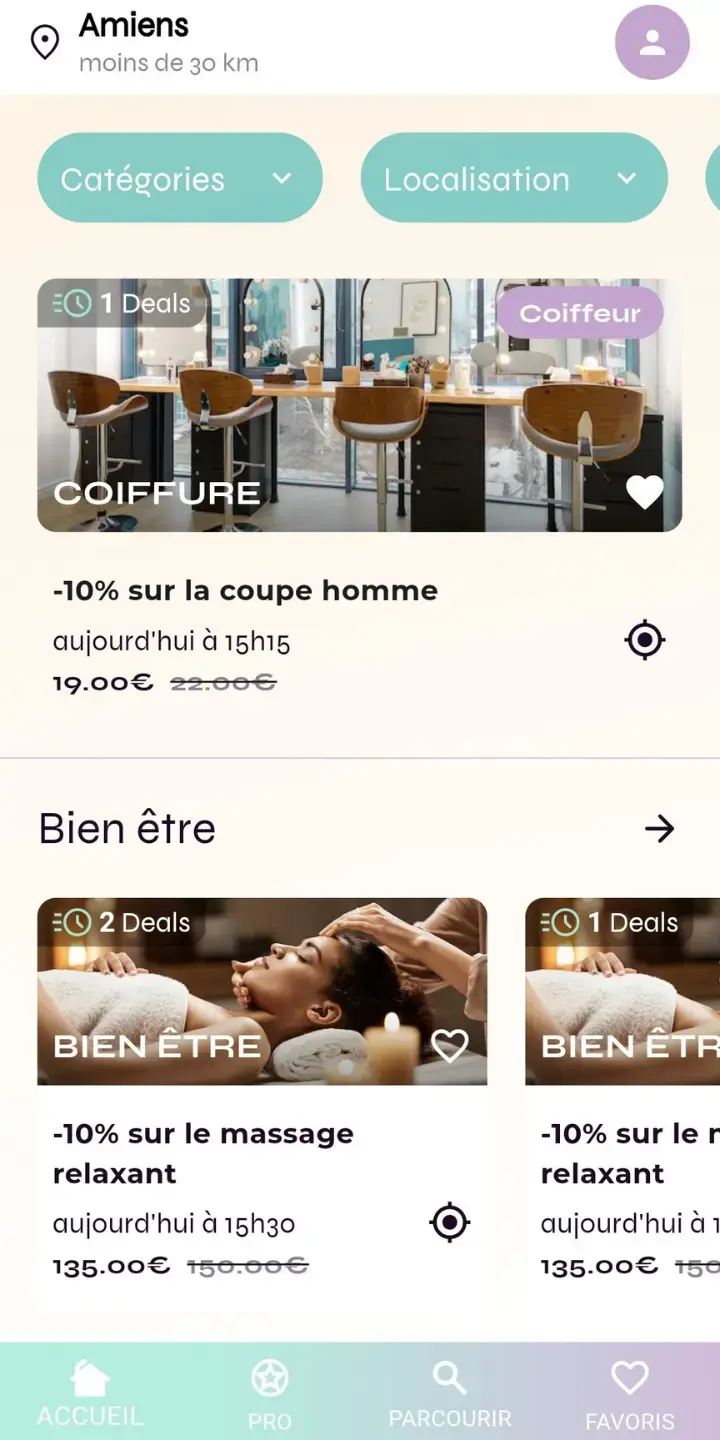The image size is (720, 1440).
Task: Expand the Catégories dropdown
Action: [180, 179]
